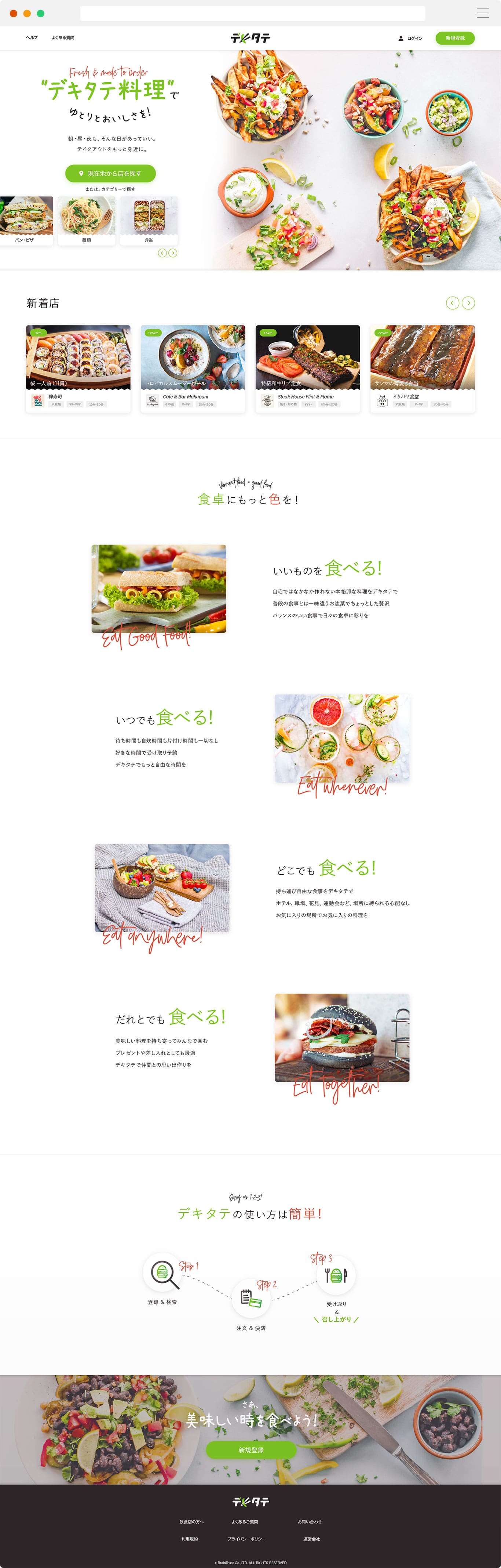Tap the green 新規登録 button in the header
The width and height of the screenshot is (501, 1568).
pos(455,38)
